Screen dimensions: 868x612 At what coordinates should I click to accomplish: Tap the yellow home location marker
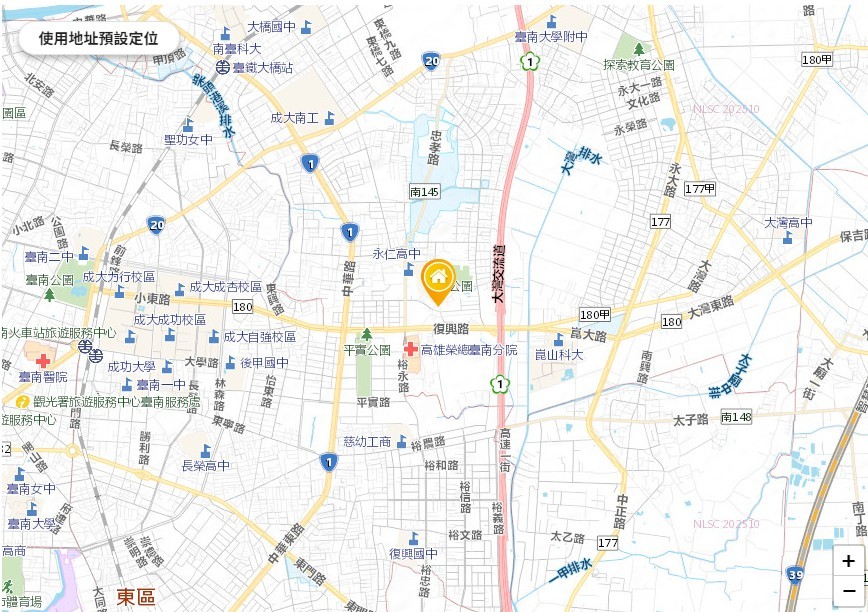pyautogui.click(x=438, y=278)
